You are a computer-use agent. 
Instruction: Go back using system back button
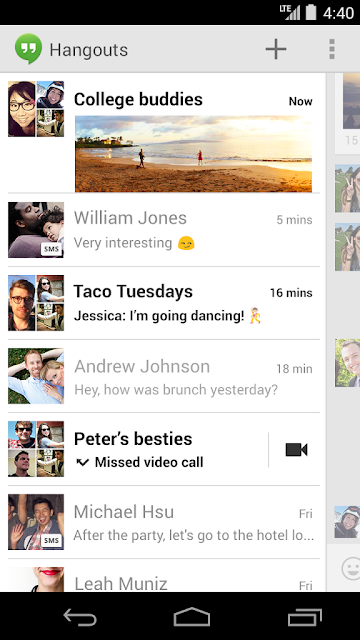click(80, 617)
